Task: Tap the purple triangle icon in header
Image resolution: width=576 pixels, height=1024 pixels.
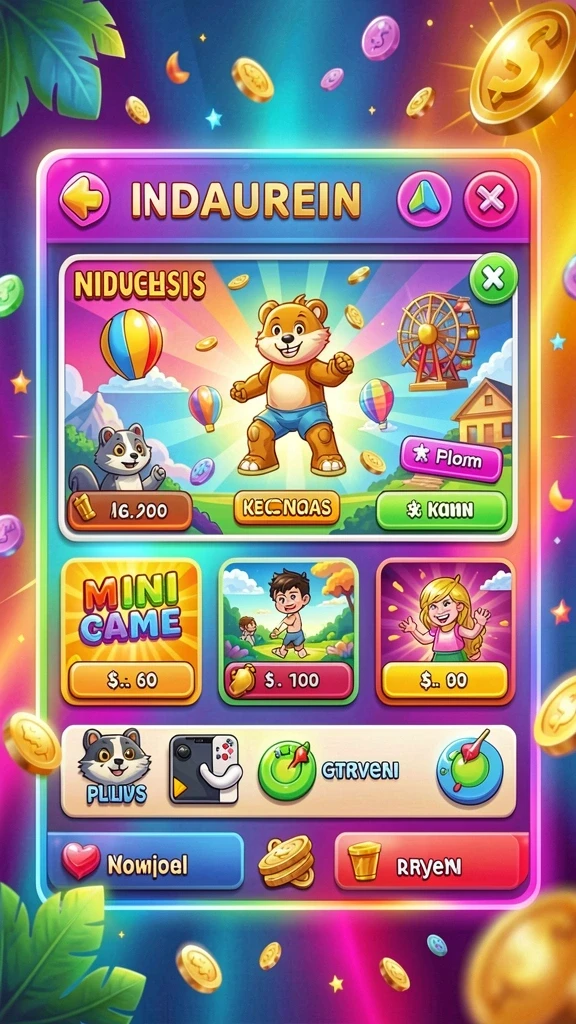Action: coord(424,199)
